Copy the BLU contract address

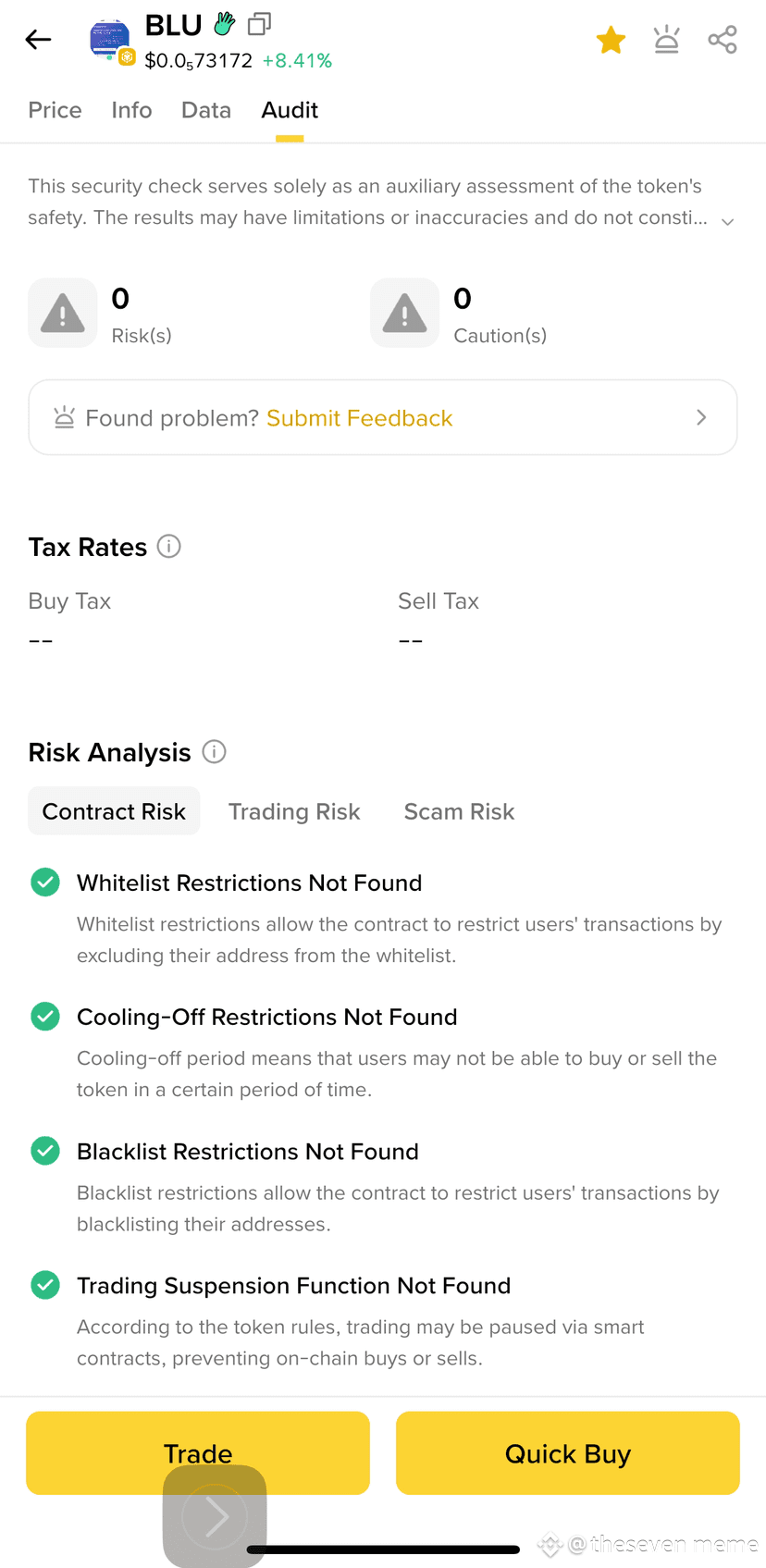tap(259, 24)
